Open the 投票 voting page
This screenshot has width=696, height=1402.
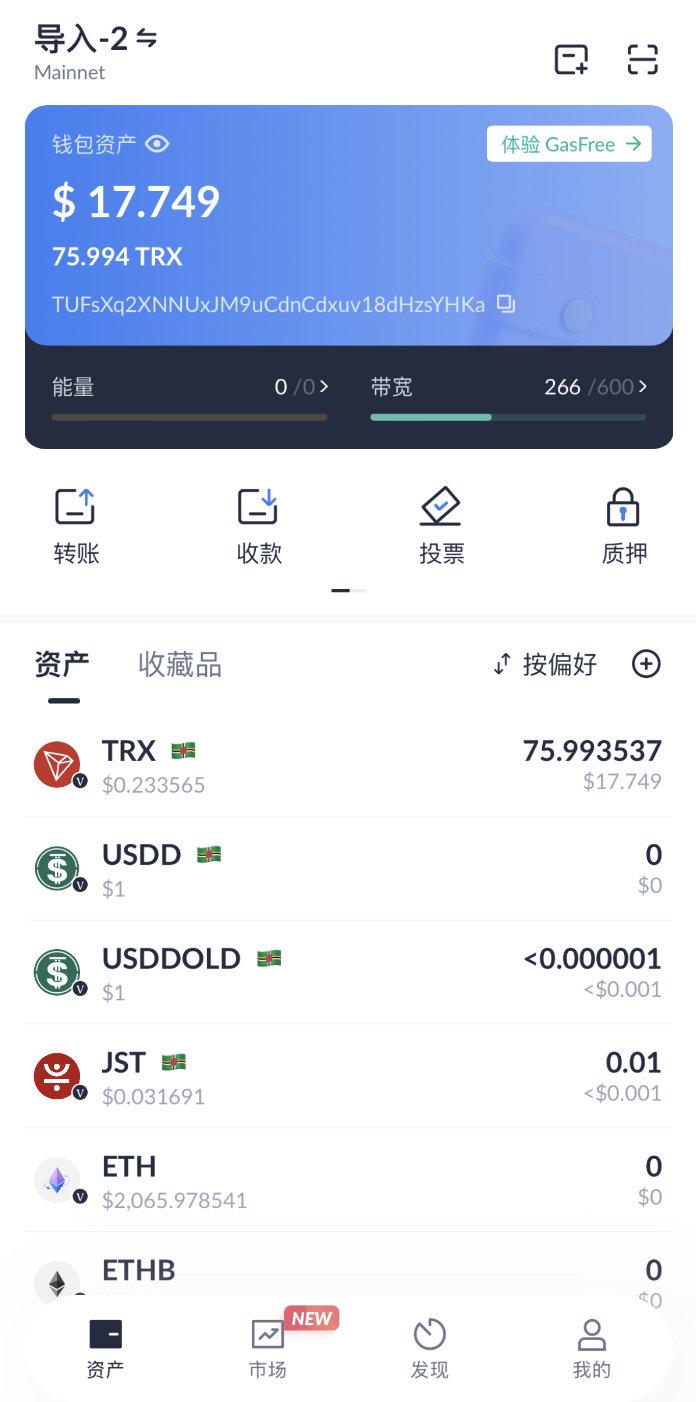(441, 526)
